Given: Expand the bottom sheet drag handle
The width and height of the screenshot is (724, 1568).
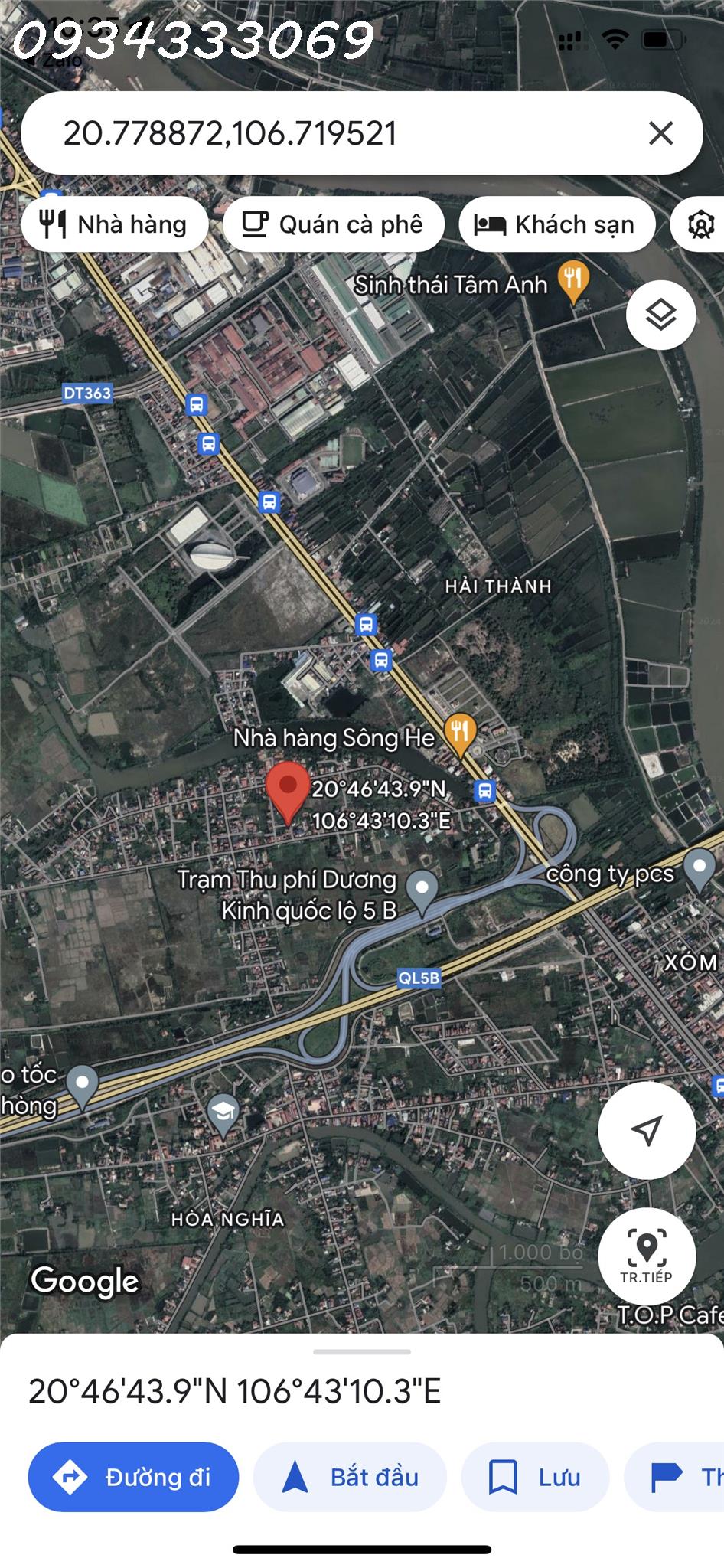Looking at the screenshot, I should click(x=361, y=1351).
